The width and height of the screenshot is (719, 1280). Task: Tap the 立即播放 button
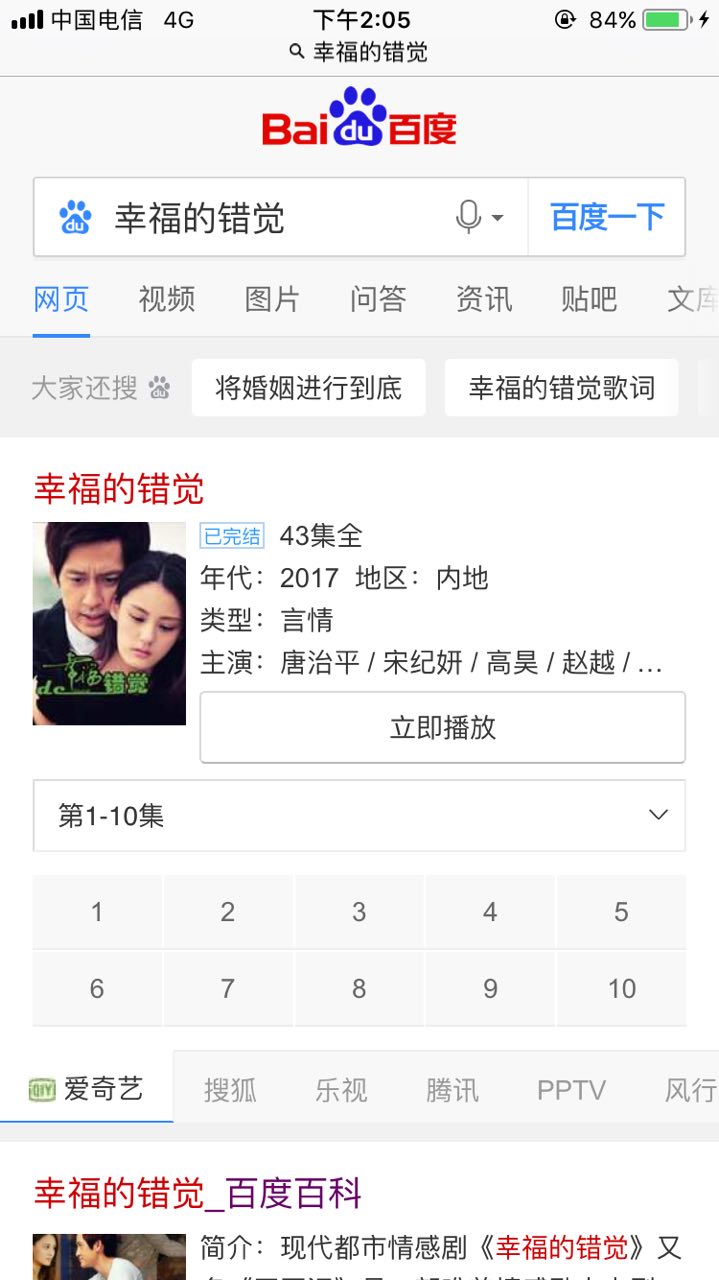click(443, 727)
